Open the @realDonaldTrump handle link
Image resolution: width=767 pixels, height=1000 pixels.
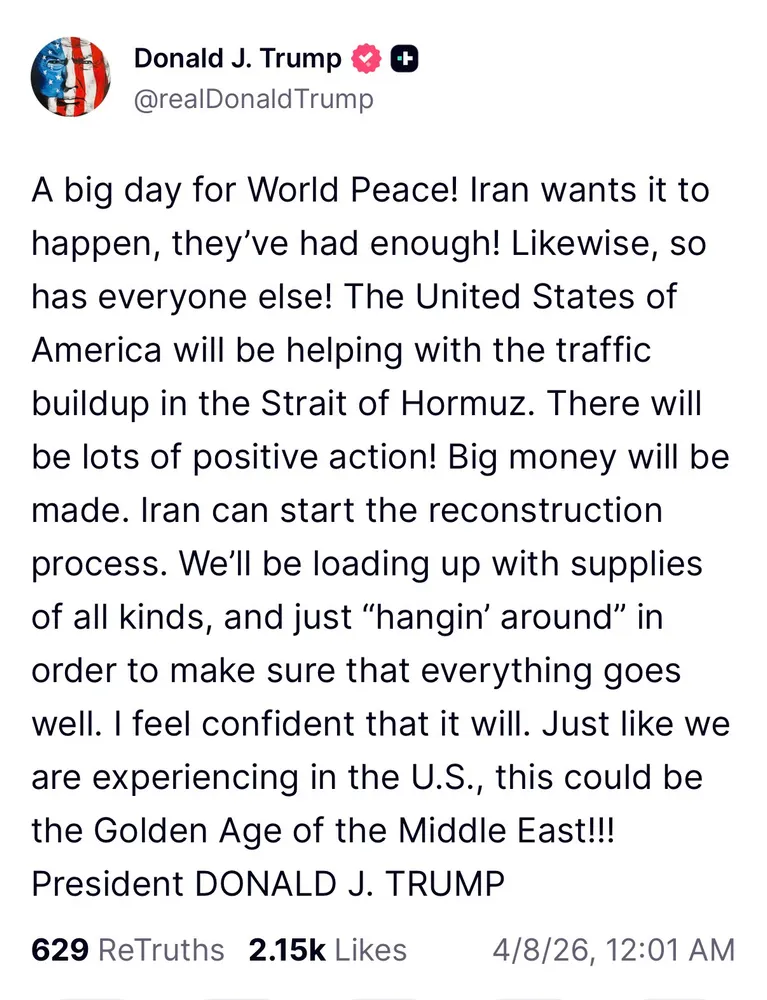tap(253, 98)
